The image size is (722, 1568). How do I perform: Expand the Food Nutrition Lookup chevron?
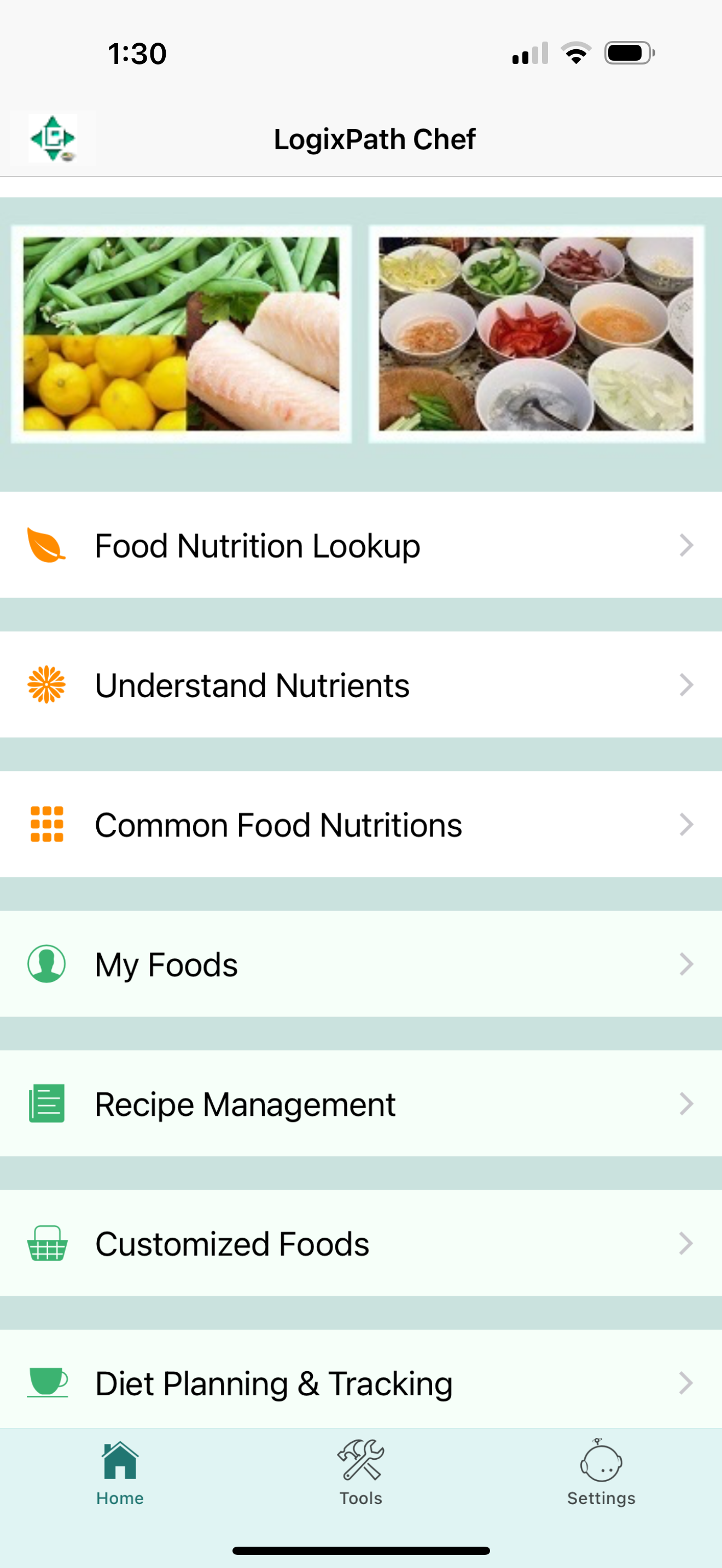coord(686,545)
